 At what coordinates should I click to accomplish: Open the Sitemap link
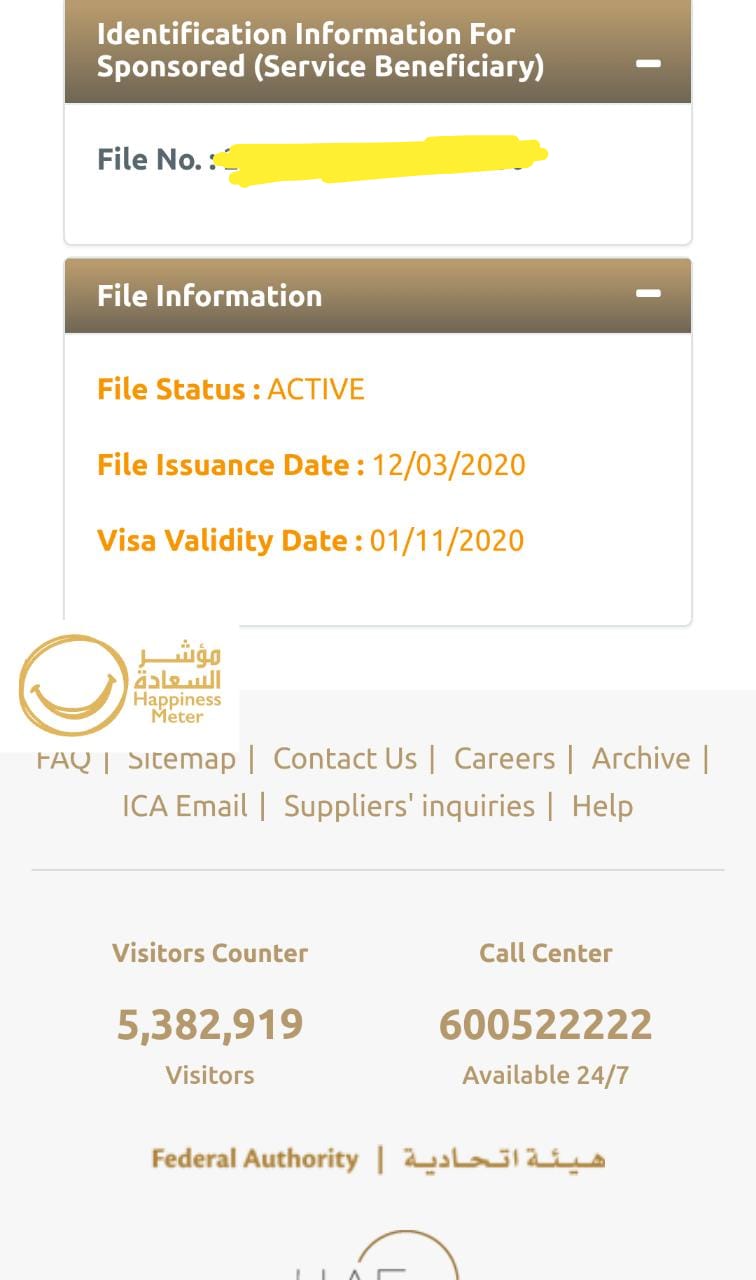[181, 758]
